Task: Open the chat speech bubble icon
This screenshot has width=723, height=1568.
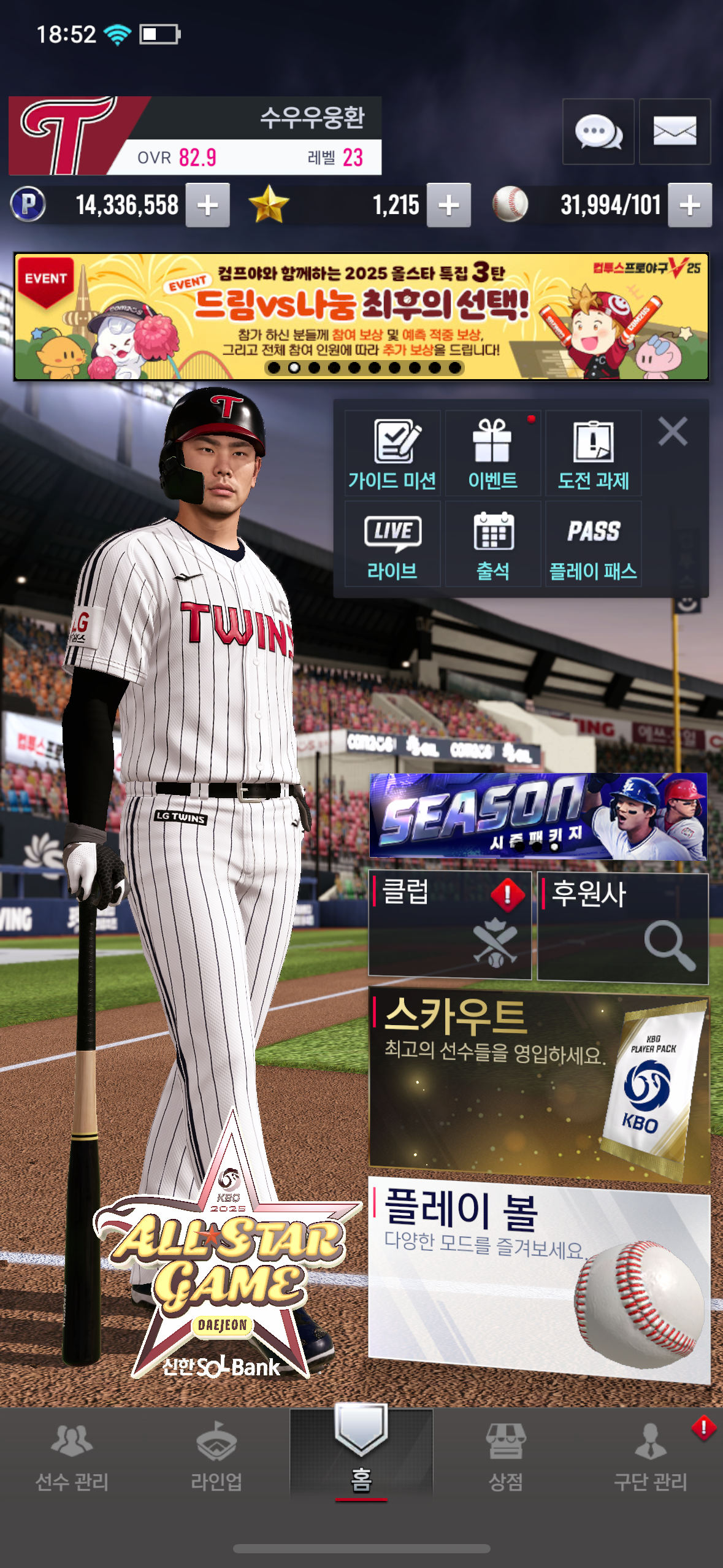Action: pos(598,131)
